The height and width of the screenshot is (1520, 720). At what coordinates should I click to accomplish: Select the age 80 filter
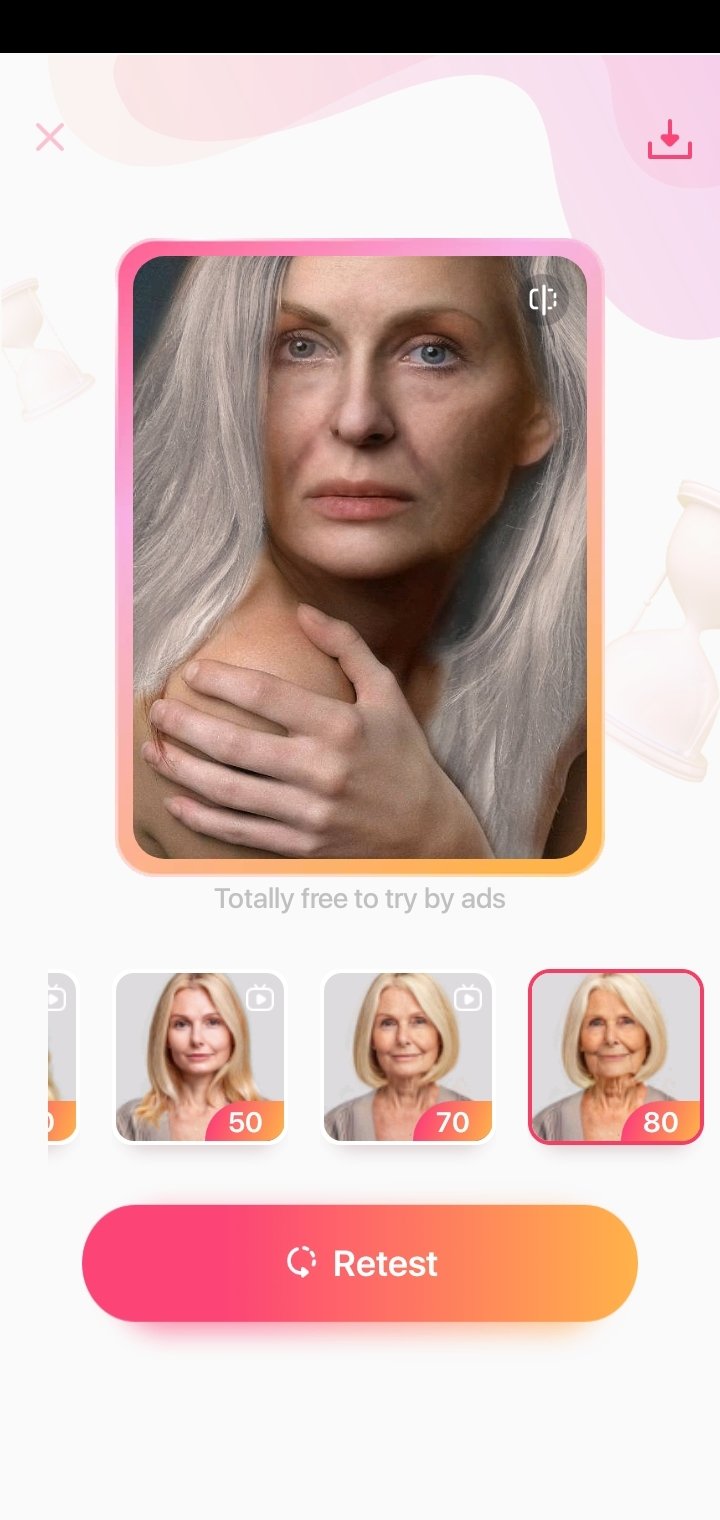616,1057
